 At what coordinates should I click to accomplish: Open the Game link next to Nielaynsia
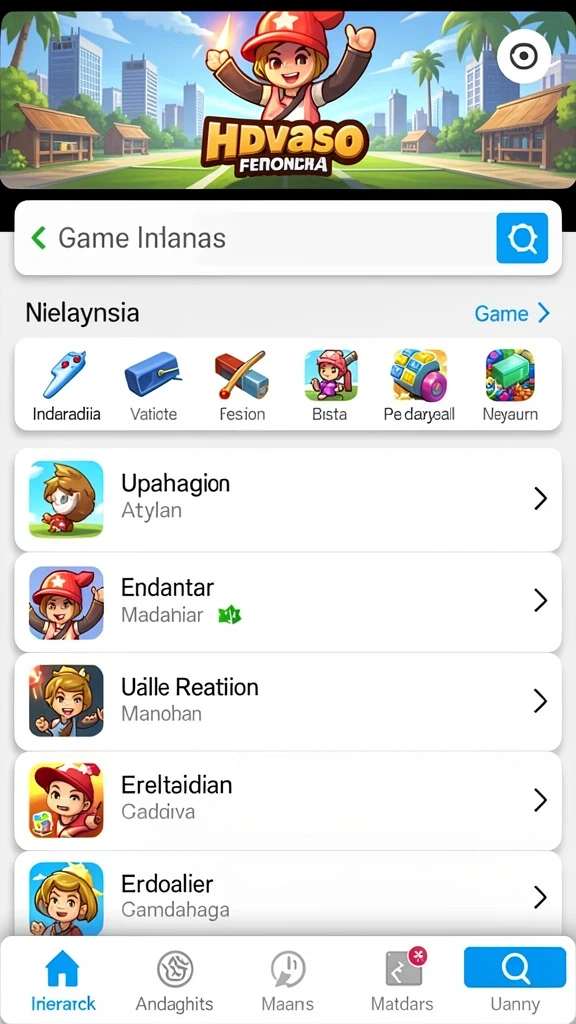(x=511, y=313)
